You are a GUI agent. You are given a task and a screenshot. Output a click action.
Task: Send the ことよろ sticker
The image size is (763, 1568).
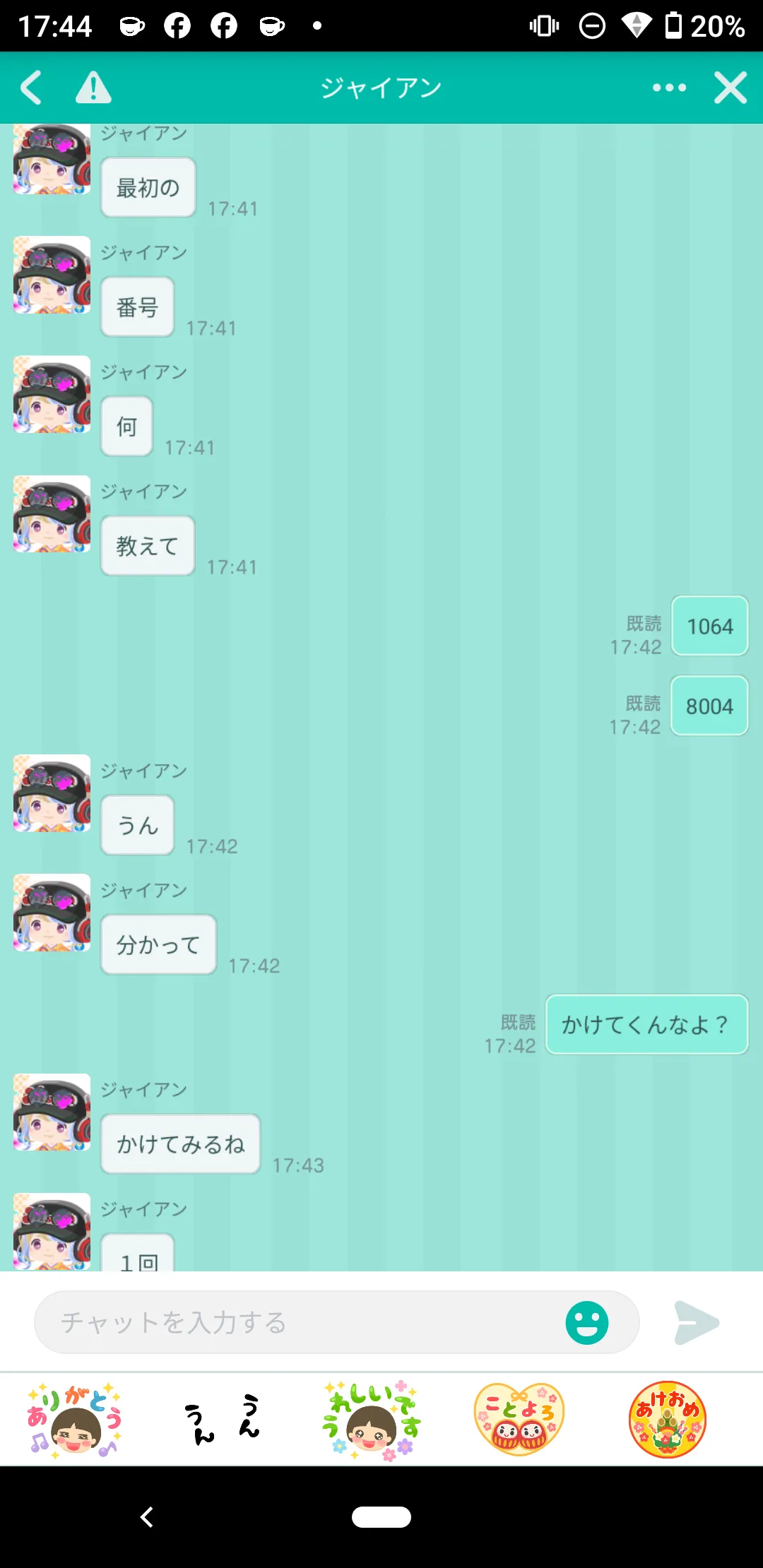[519, 1420]
